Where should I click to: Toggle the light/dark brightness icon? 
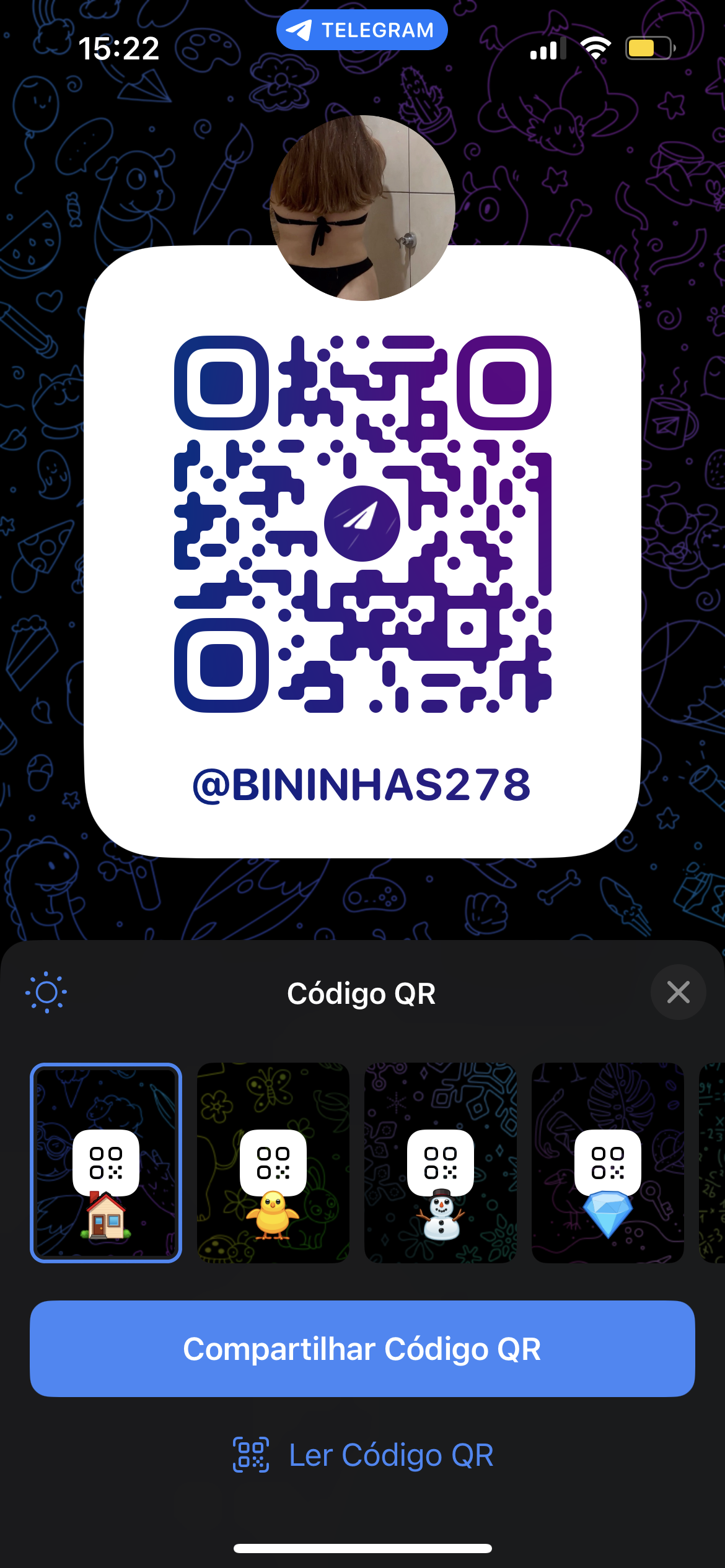tap(46, 993)
